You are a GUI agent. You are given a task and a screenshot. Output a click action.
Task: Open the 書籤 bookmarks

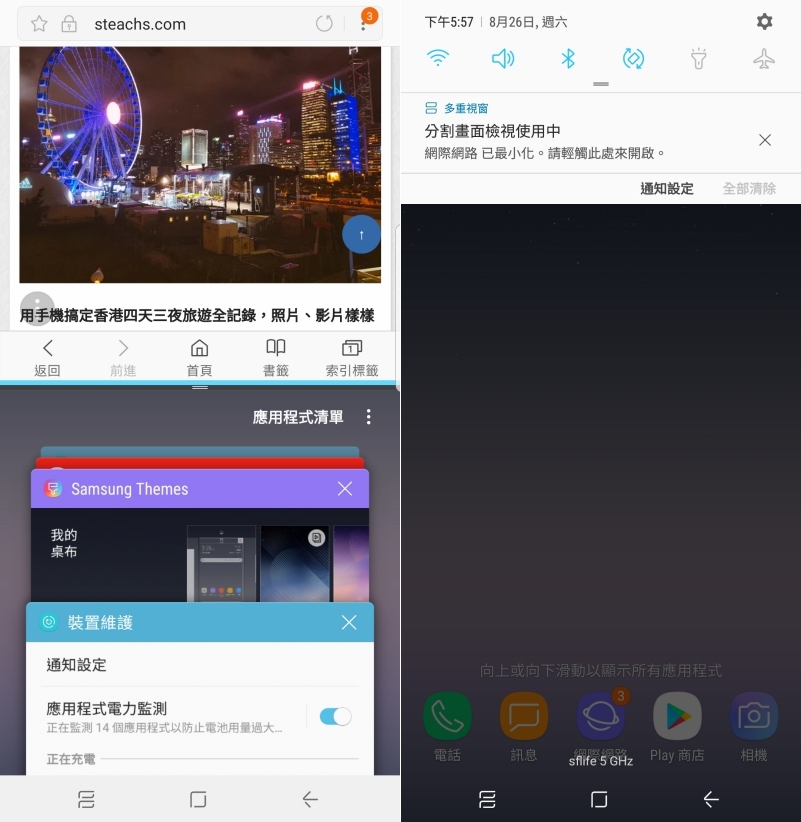(x=276, y=356)
